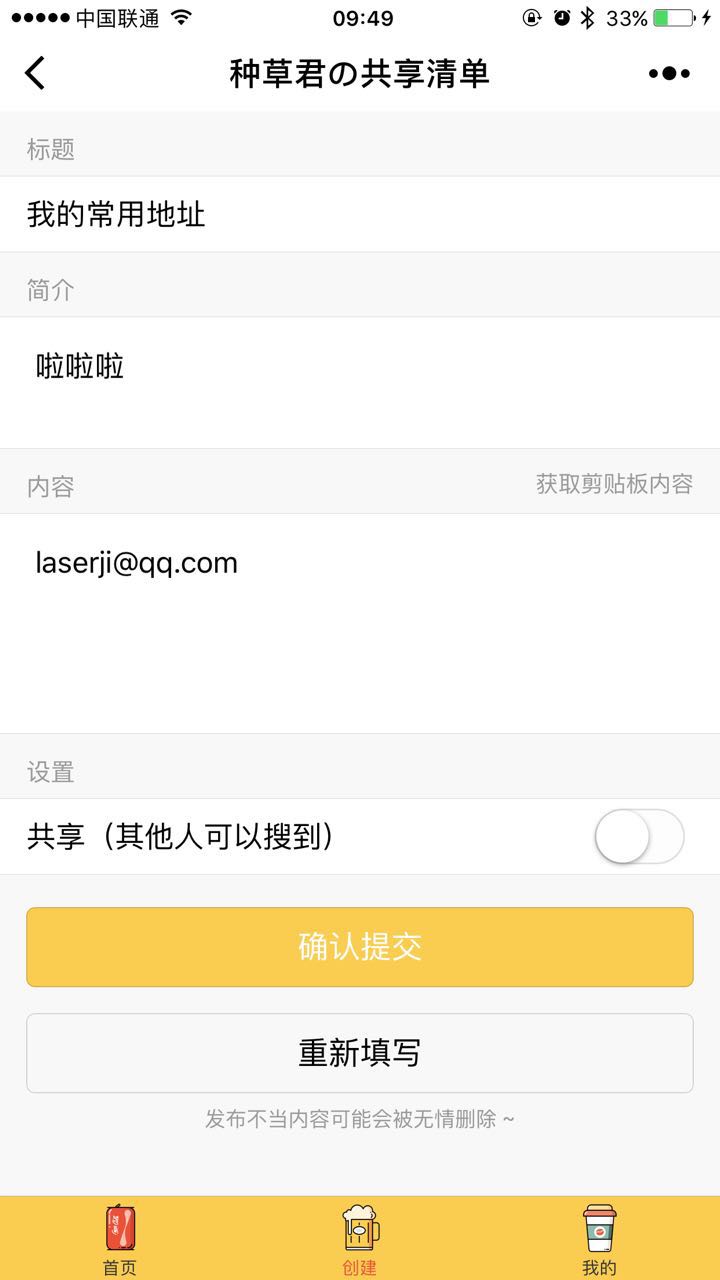The image size is (720, 1280).
Task: Tap 重新填写 to reset the form
Action: [x=360, y=1053]
